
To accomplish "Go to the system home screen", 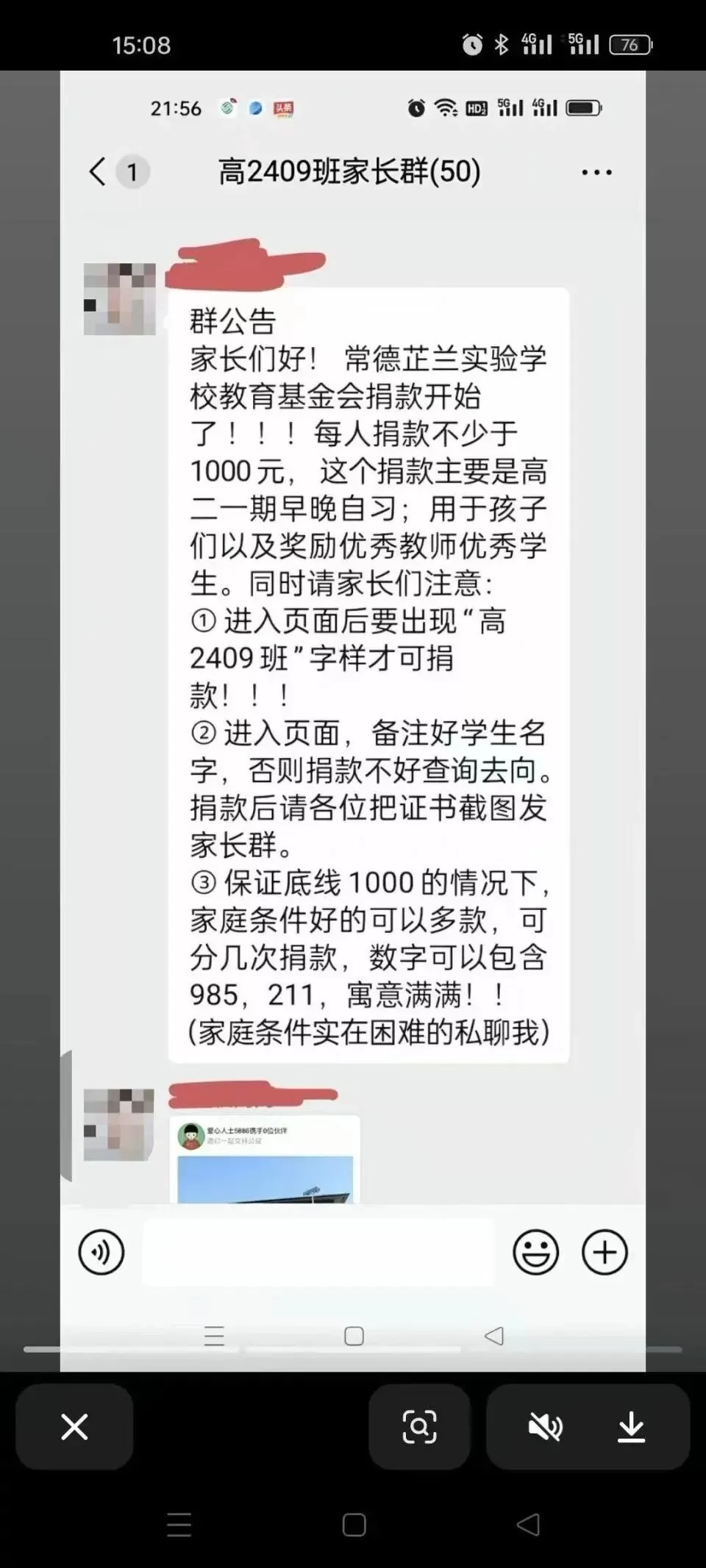I will [x=354, y=1525].
